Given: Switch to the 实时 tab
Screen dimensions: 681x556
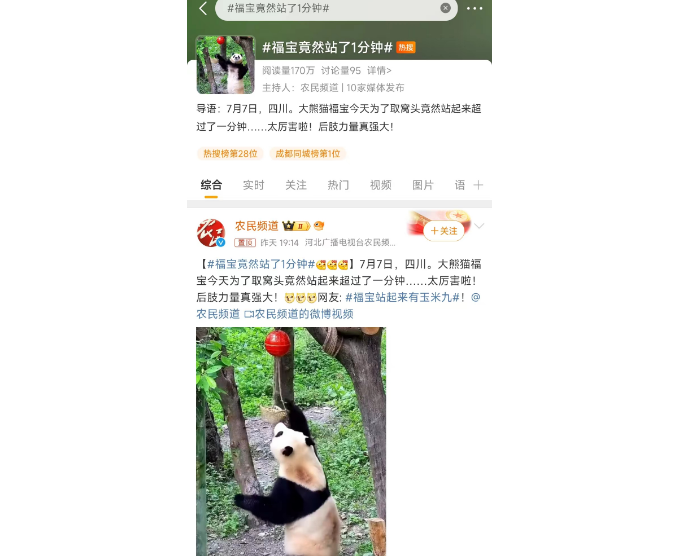Looking at the screenshot, I should (x=253, y=185).
